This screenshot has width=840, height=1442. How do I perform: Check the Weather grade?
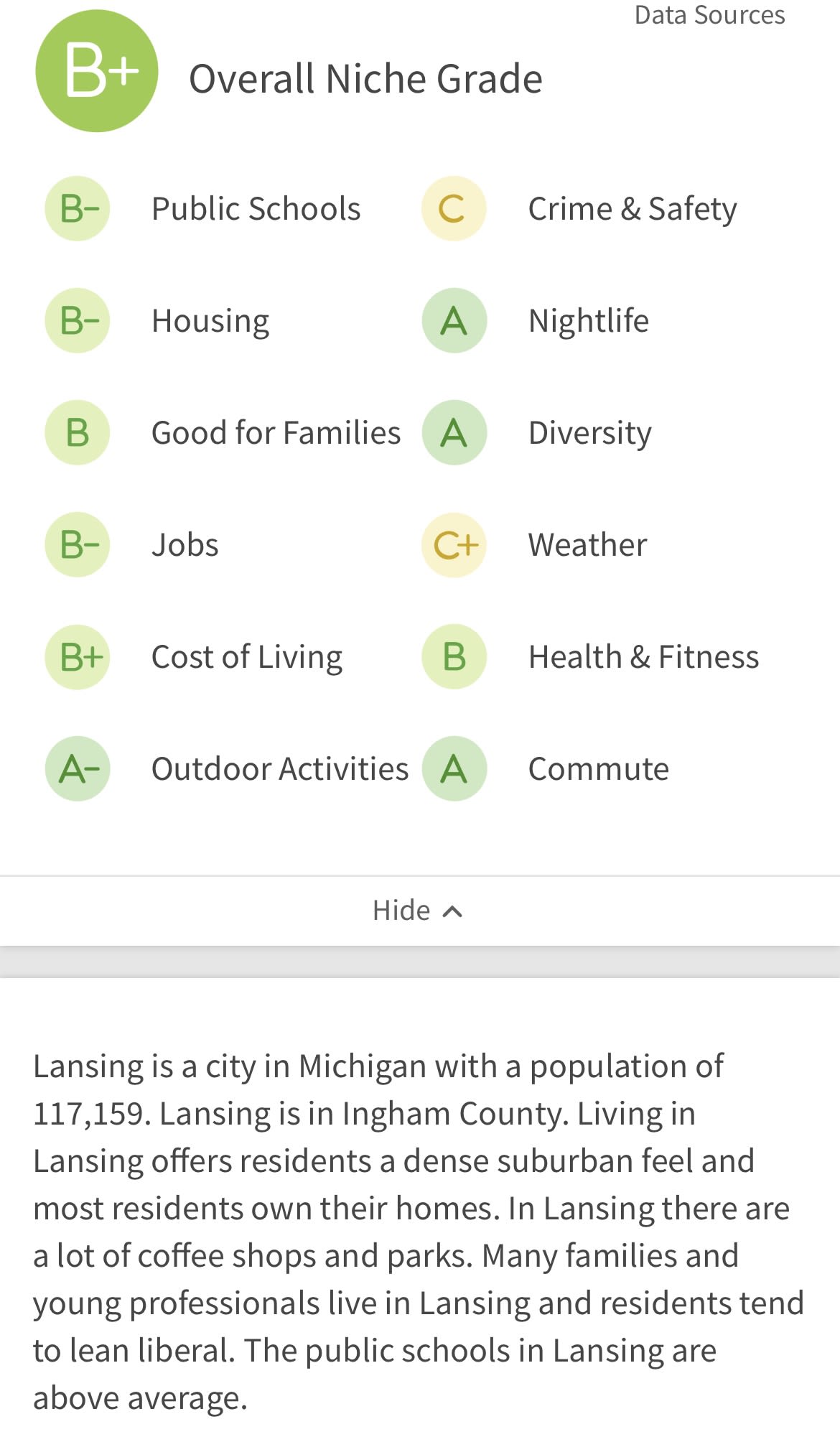(x=587, y=545)
